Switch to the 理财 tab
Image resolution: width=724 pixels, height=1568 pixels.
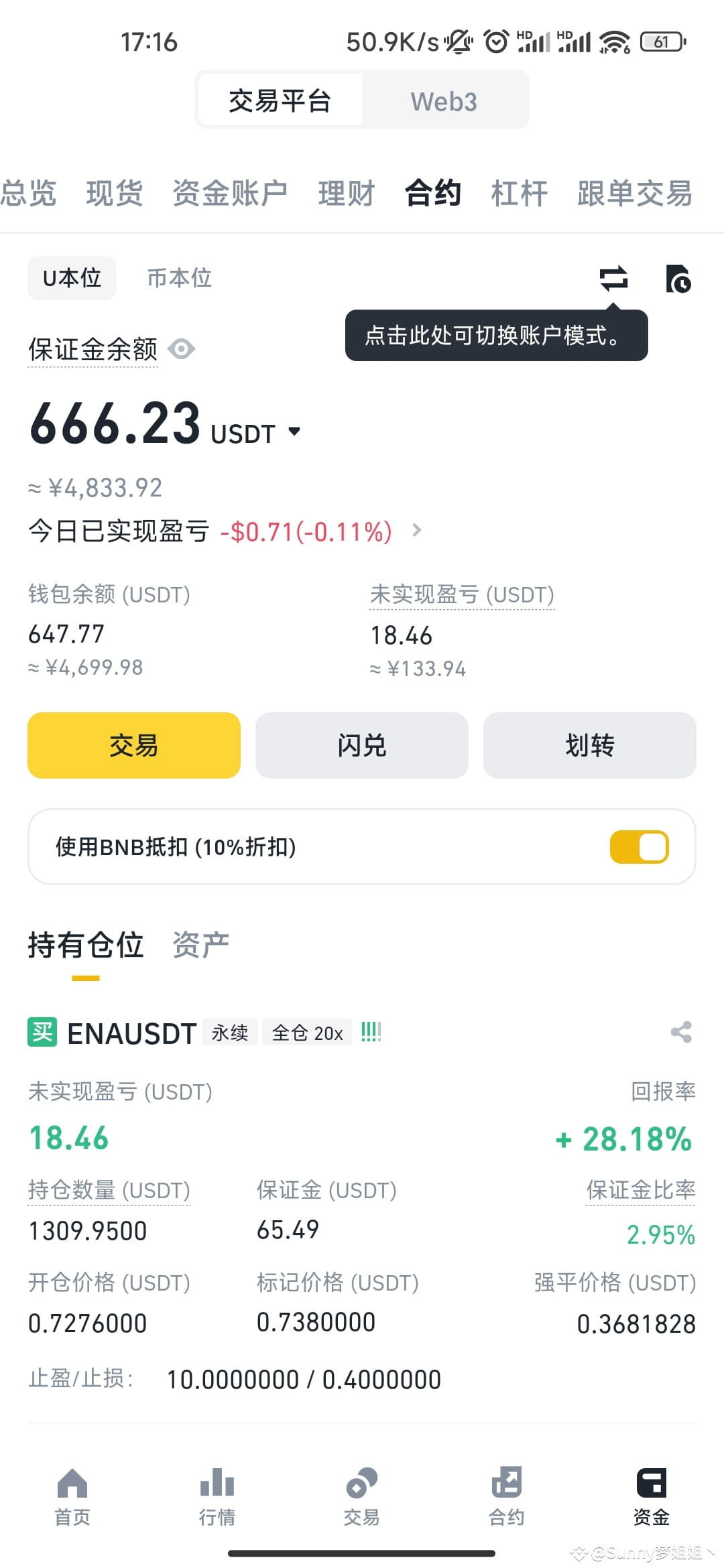click(346, 194)
